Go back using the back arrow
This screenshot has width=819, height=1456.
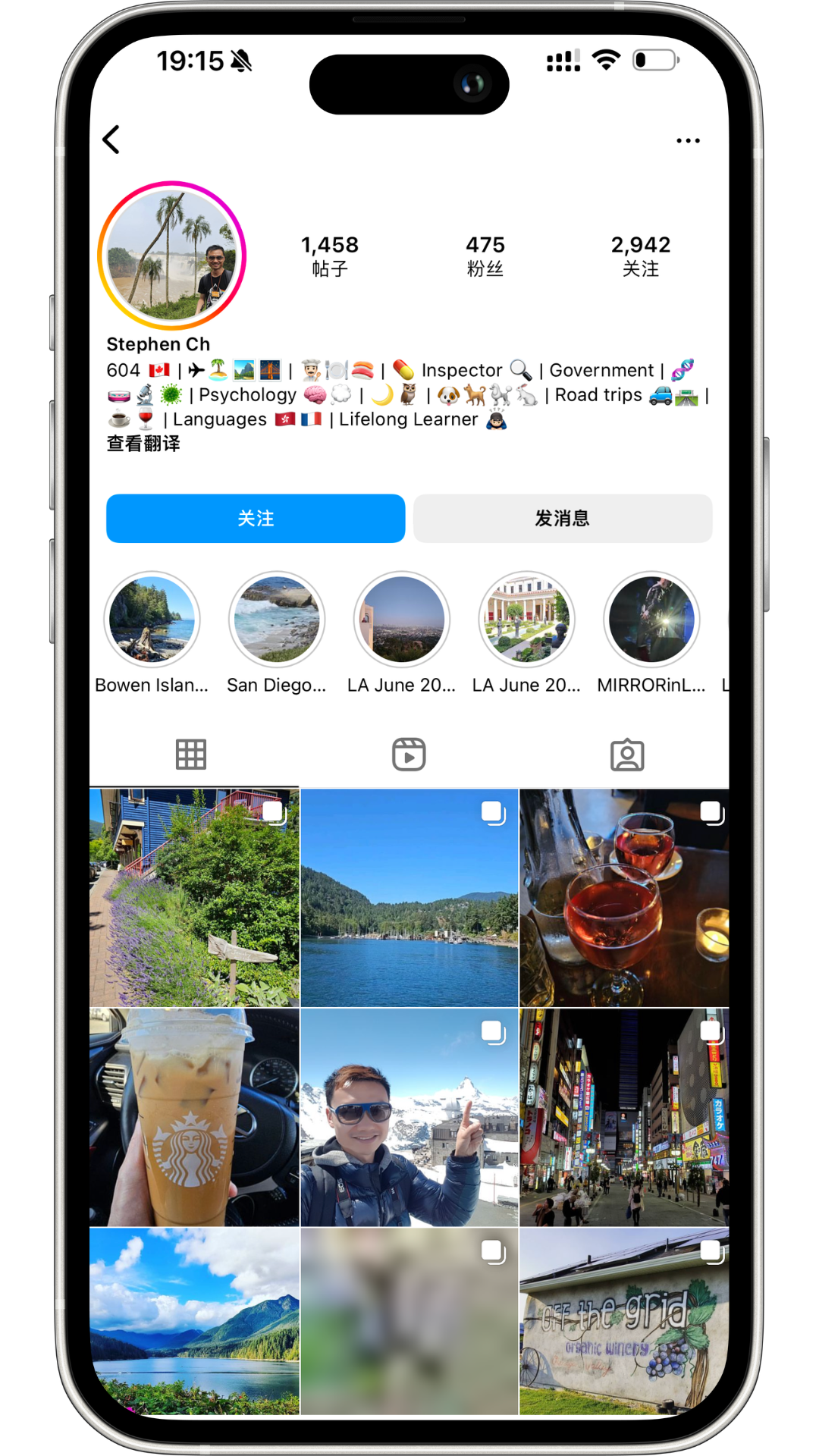111,140
